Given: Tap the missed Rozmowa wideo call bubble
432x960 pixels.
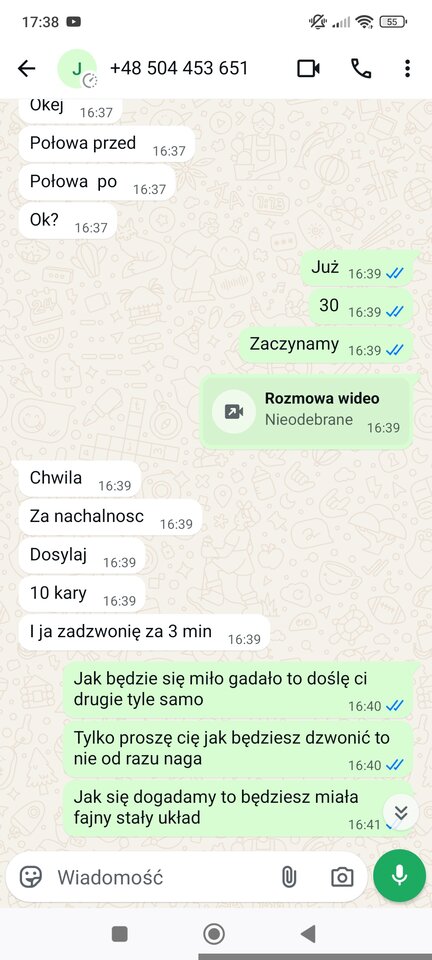Looking at the screenshot, I should pos(306,411).
